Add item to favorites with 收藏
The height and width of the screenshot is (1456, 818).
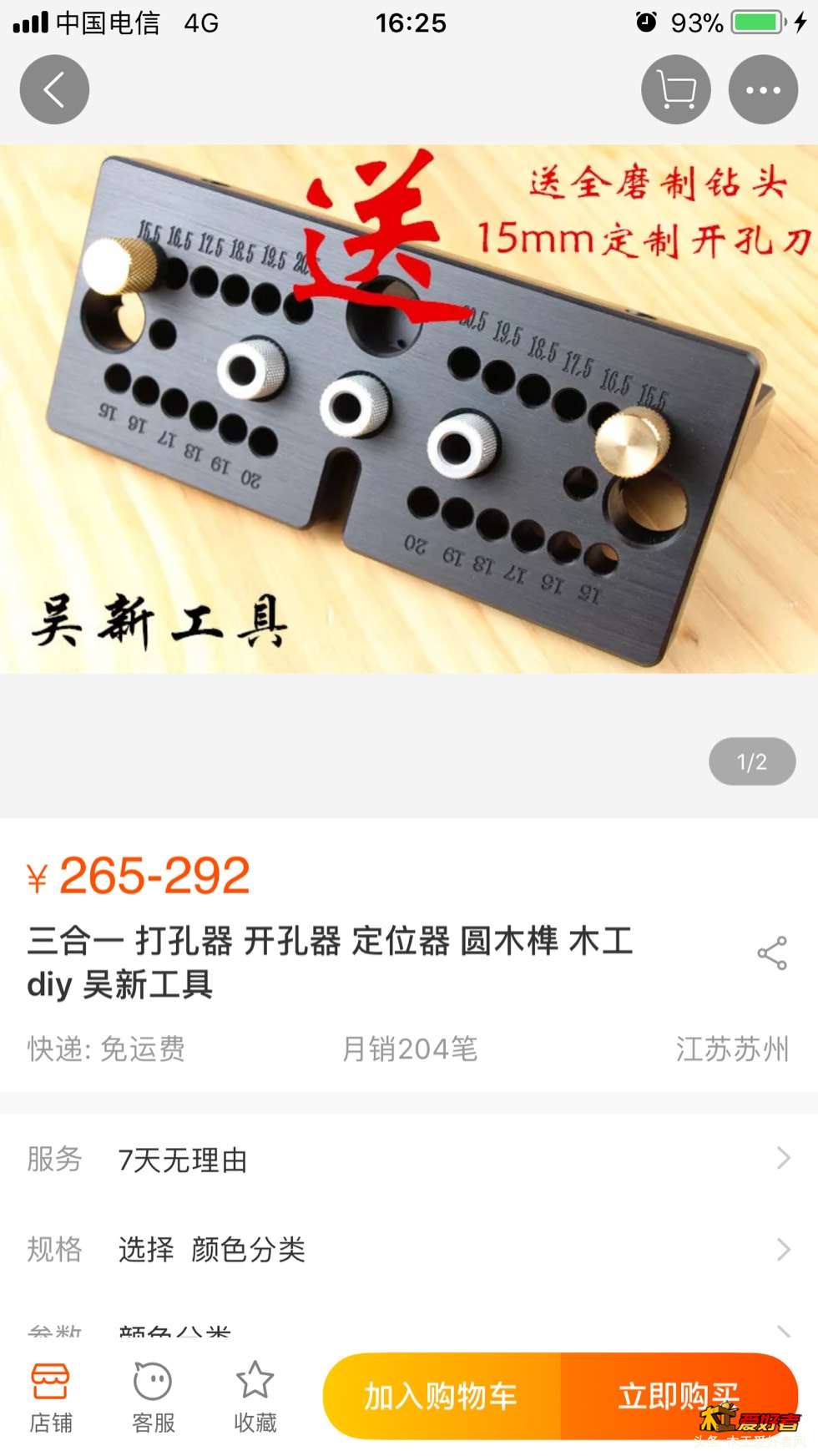pos(255,1398)
